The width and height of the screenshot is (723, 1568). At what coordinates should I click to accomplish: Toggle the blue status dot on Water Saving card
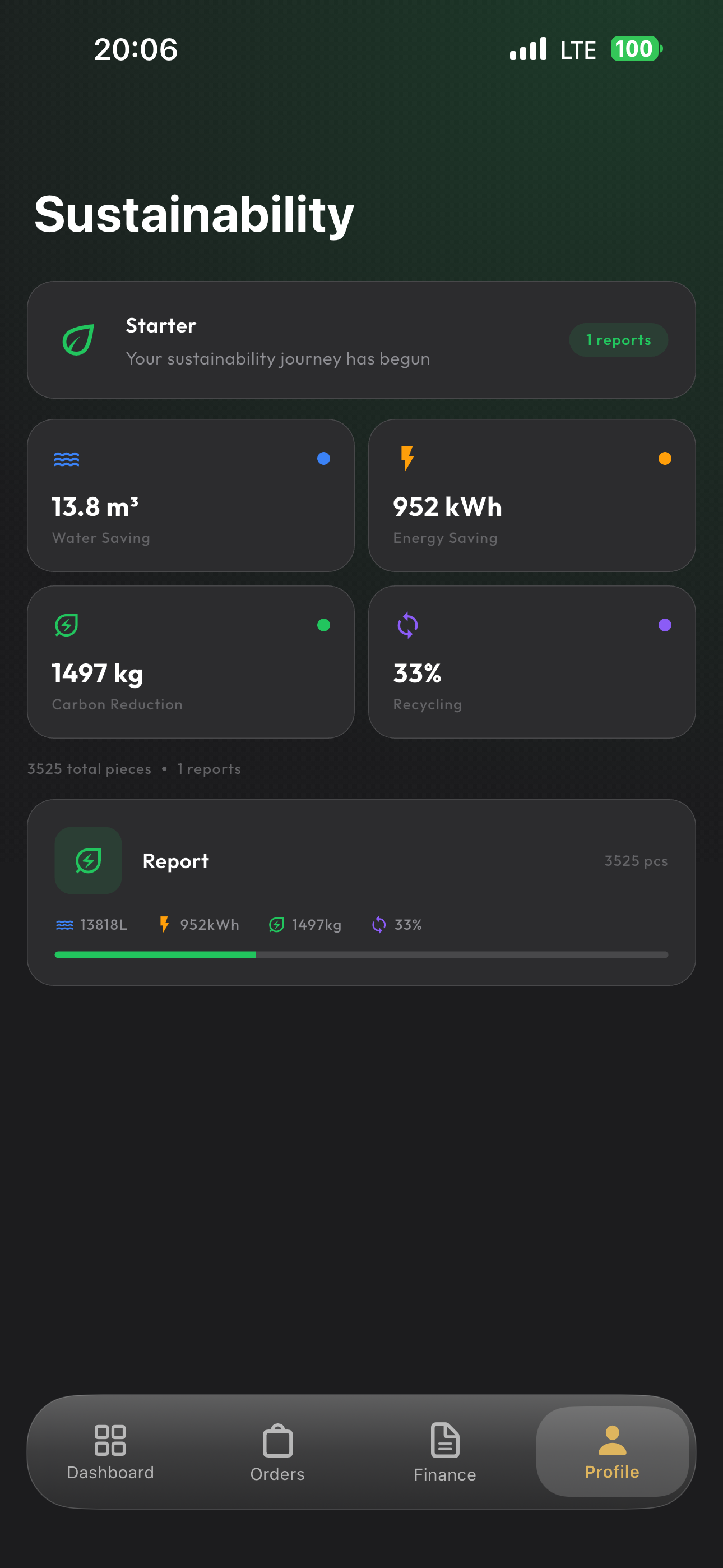[x=324, y=459]
